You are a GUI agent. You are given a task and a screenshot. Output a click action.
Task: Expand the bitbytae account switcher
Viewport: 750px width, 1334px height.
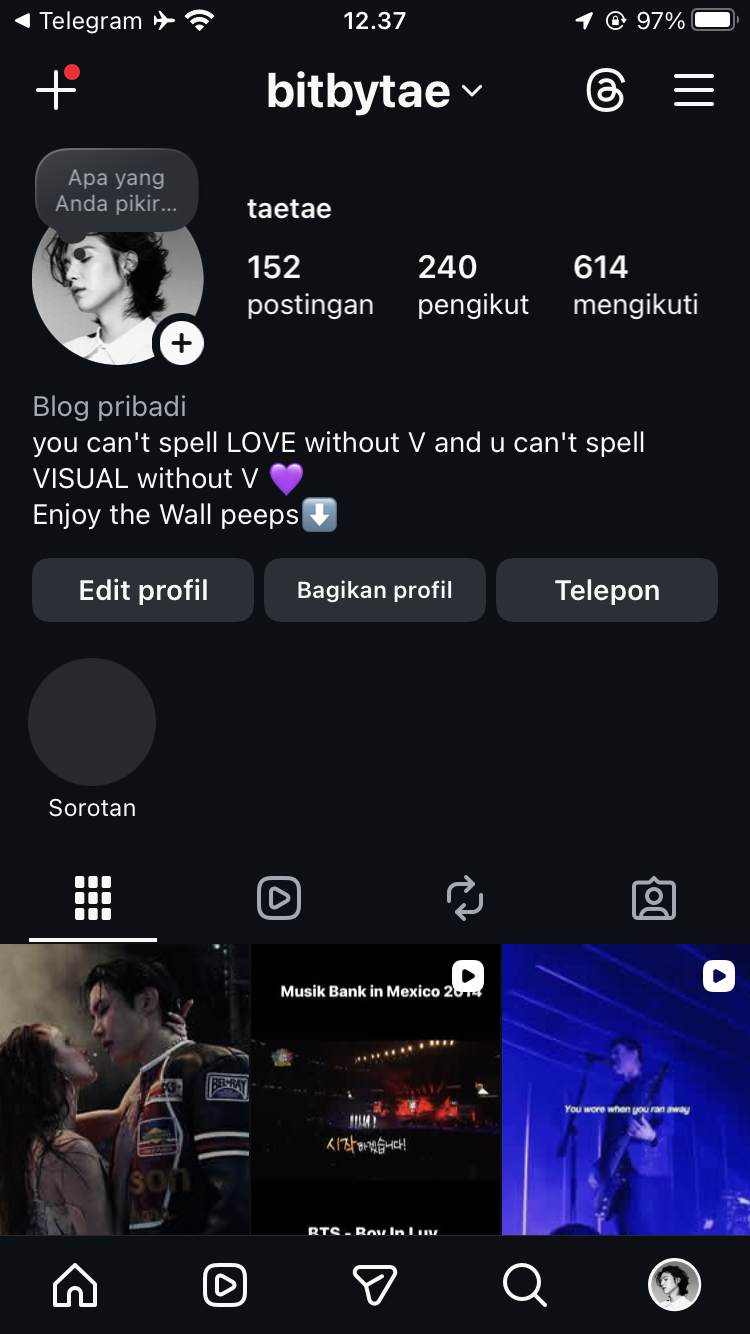tap(374, 92)
